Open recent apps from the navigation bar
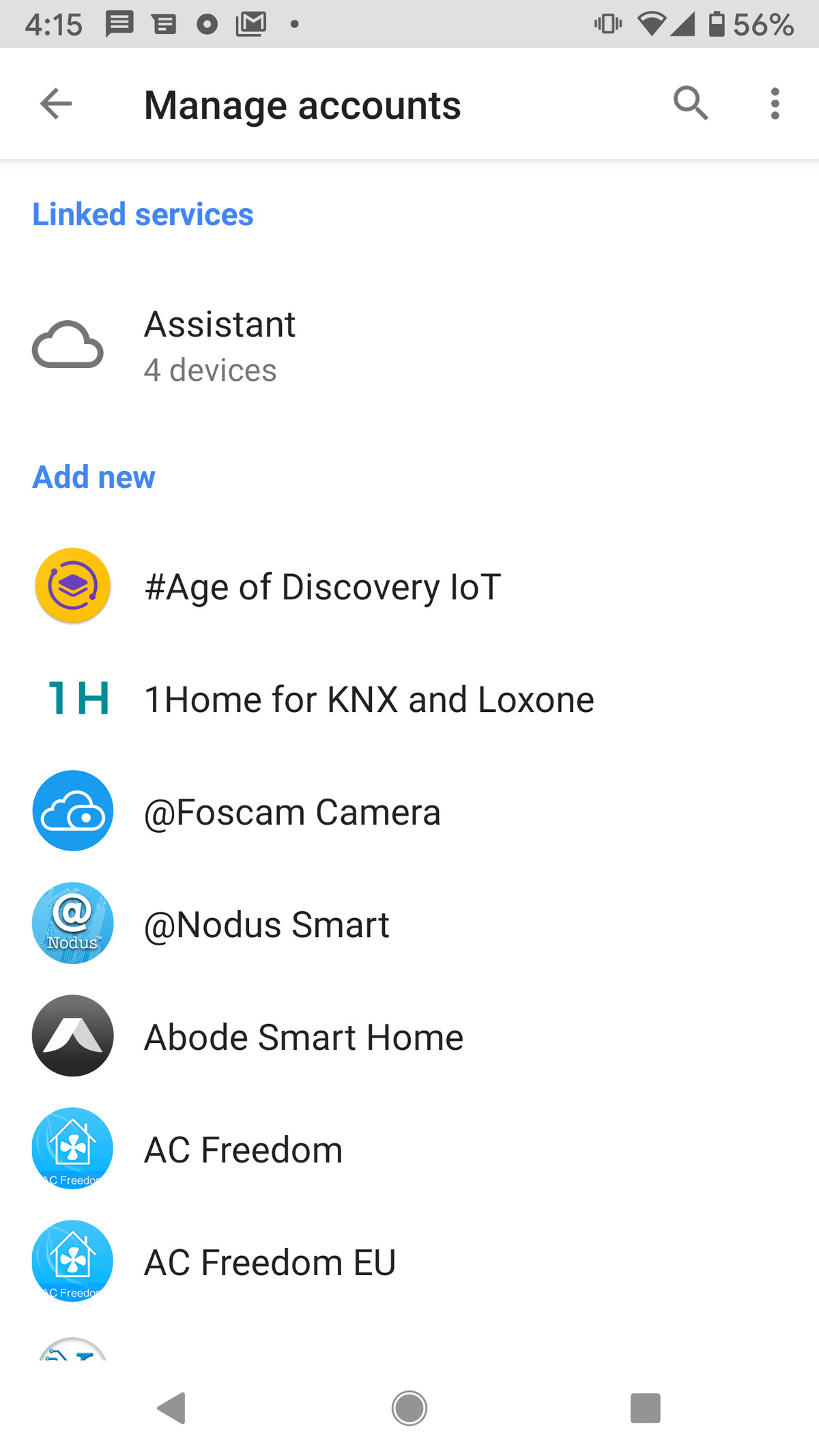The width and height of the screenshot is (819, 1456). [645, 1408]
